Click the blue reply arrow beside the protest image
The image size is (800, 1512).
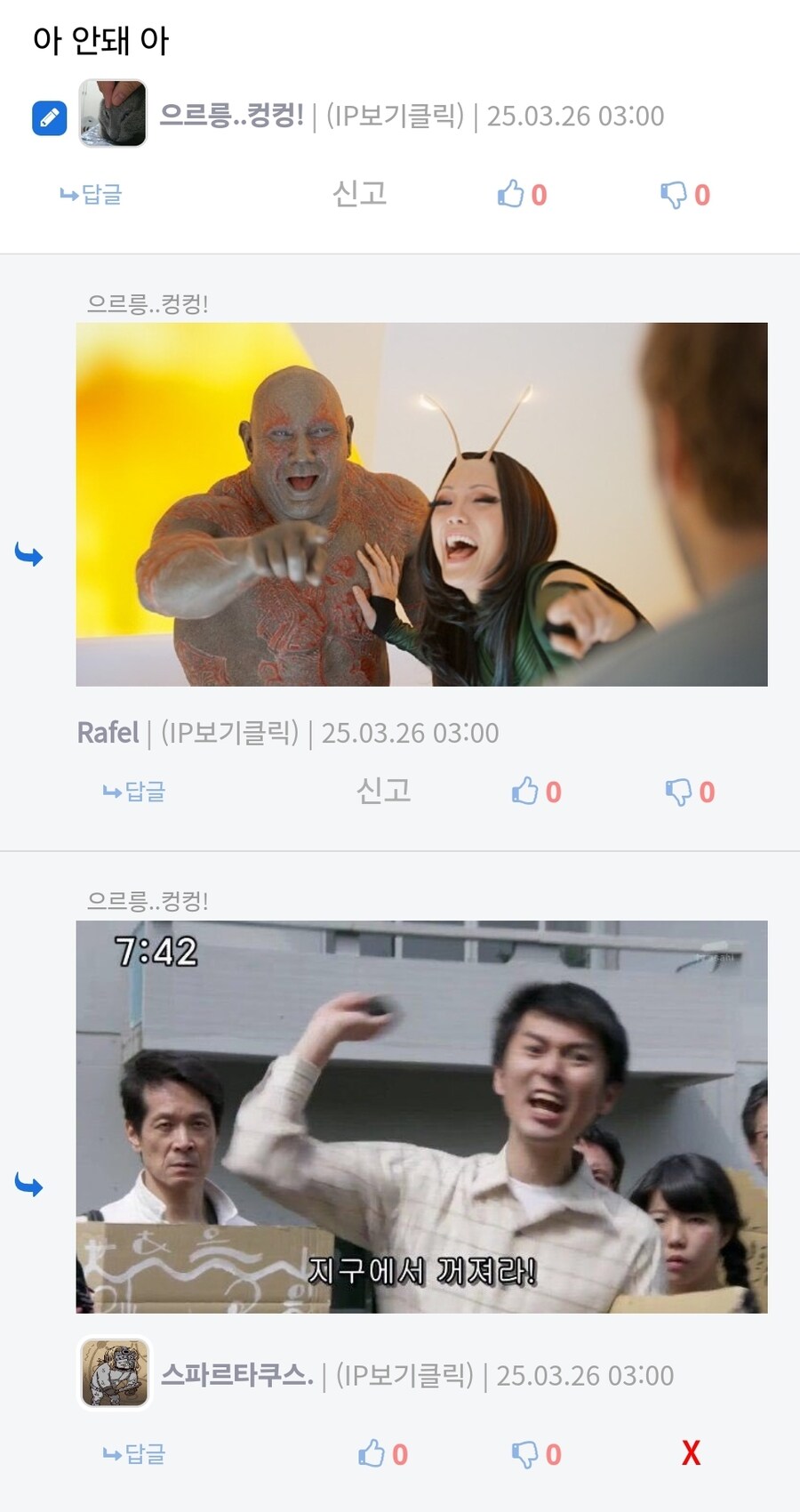click(29, 1185)
